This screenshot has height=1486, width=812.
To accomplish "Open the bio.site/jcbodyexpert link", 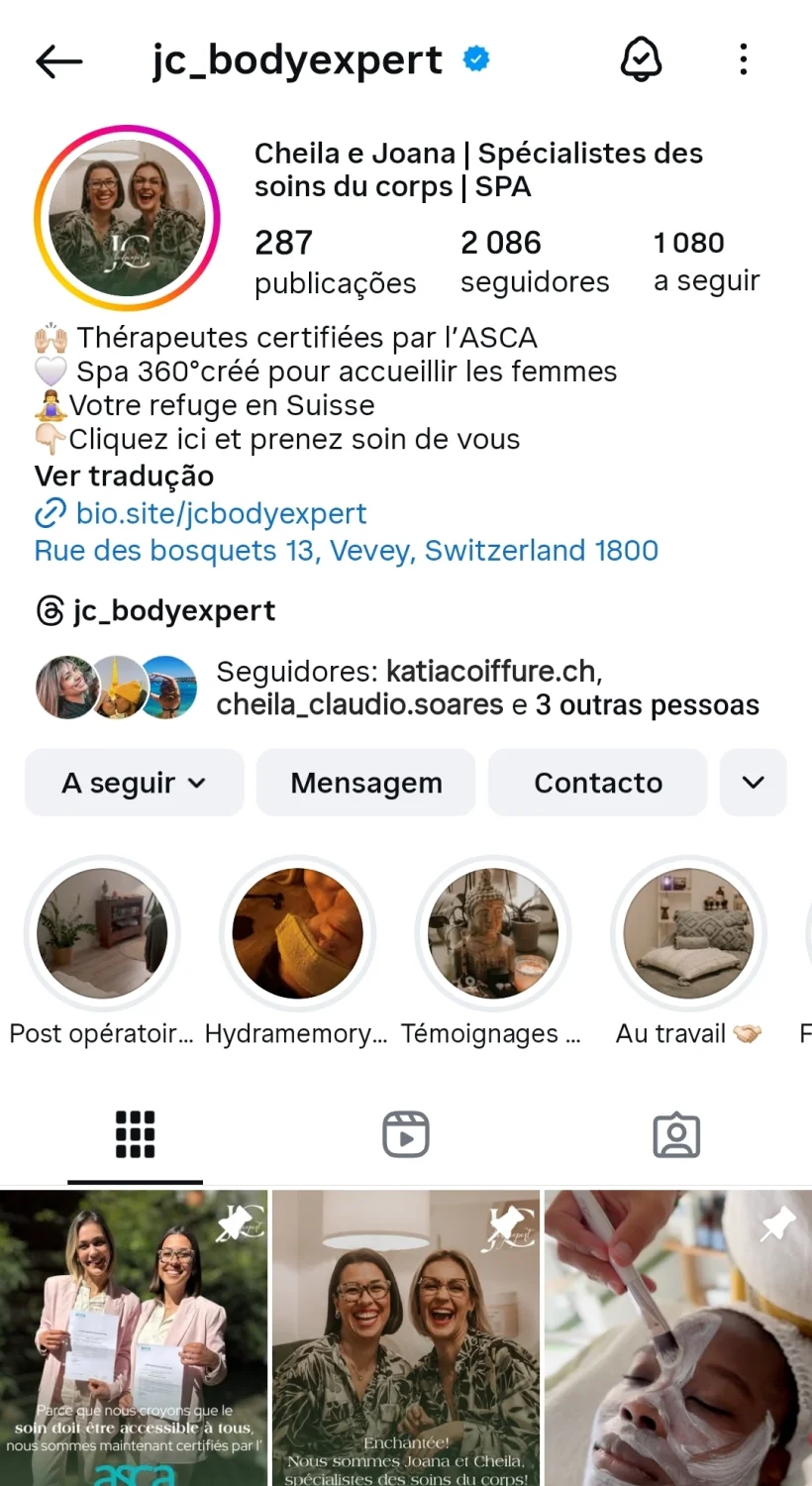I will coord(220,514).
